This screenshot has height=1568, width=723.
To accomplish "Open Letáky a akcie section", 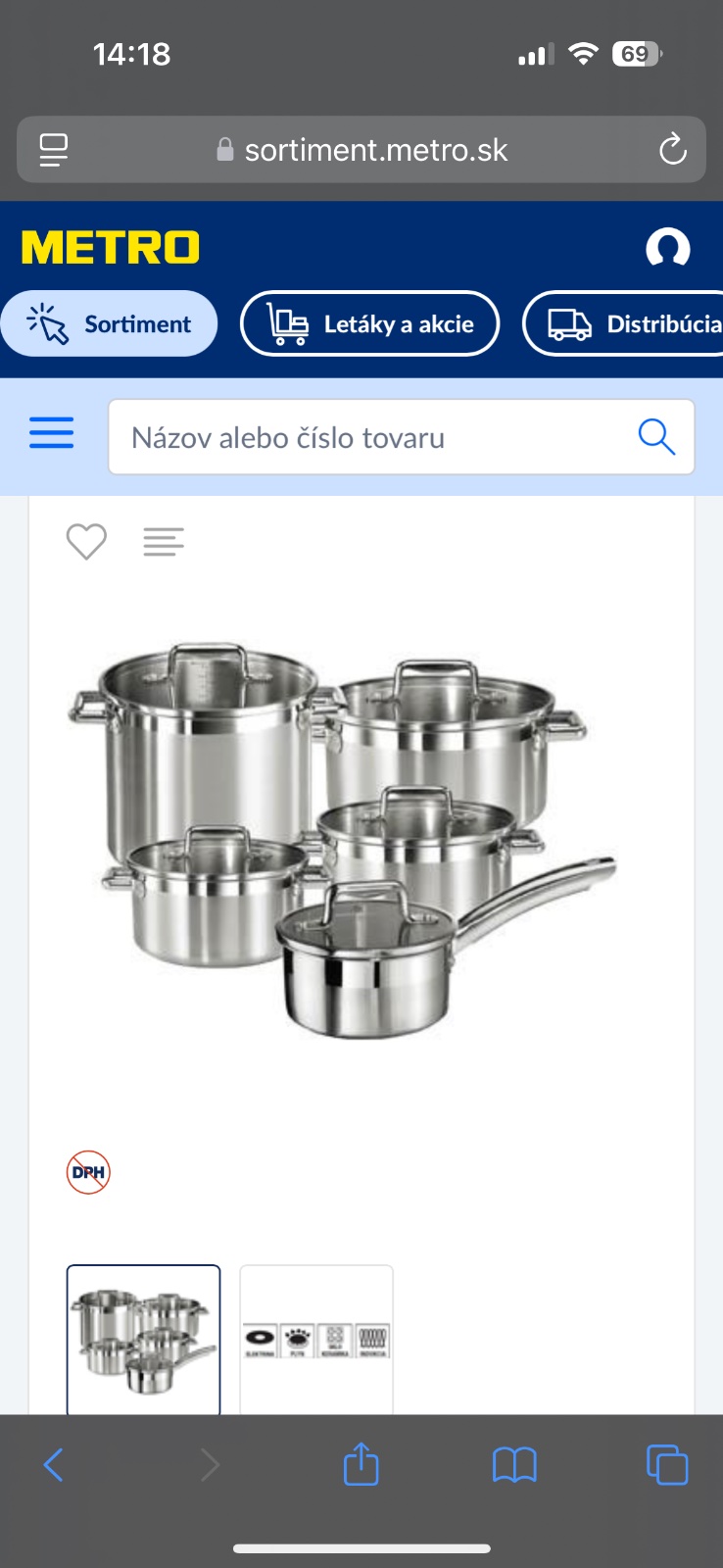I will [369, 324].
